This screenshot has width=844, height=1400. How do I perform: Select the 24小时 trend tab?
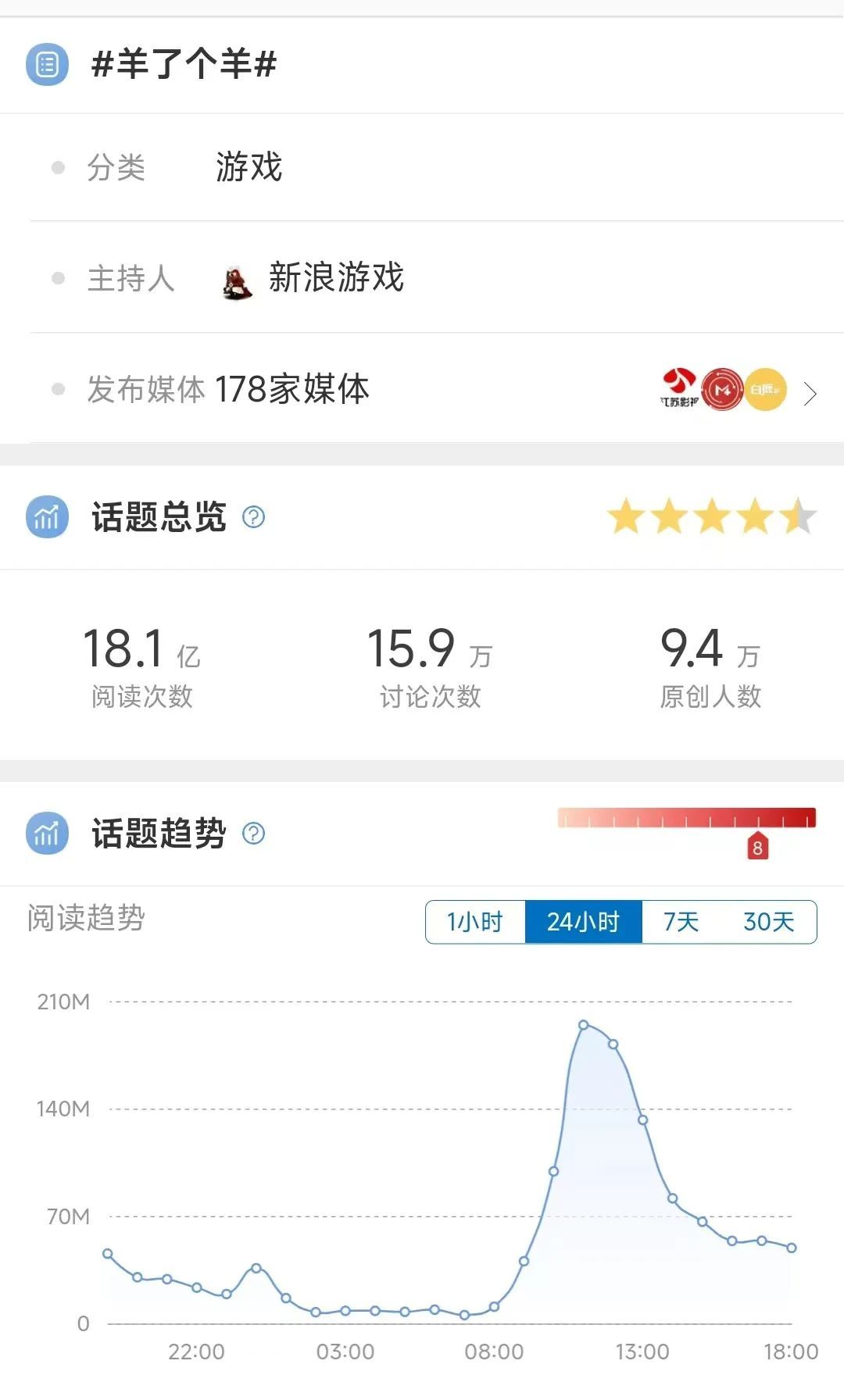tap(583, 922)
